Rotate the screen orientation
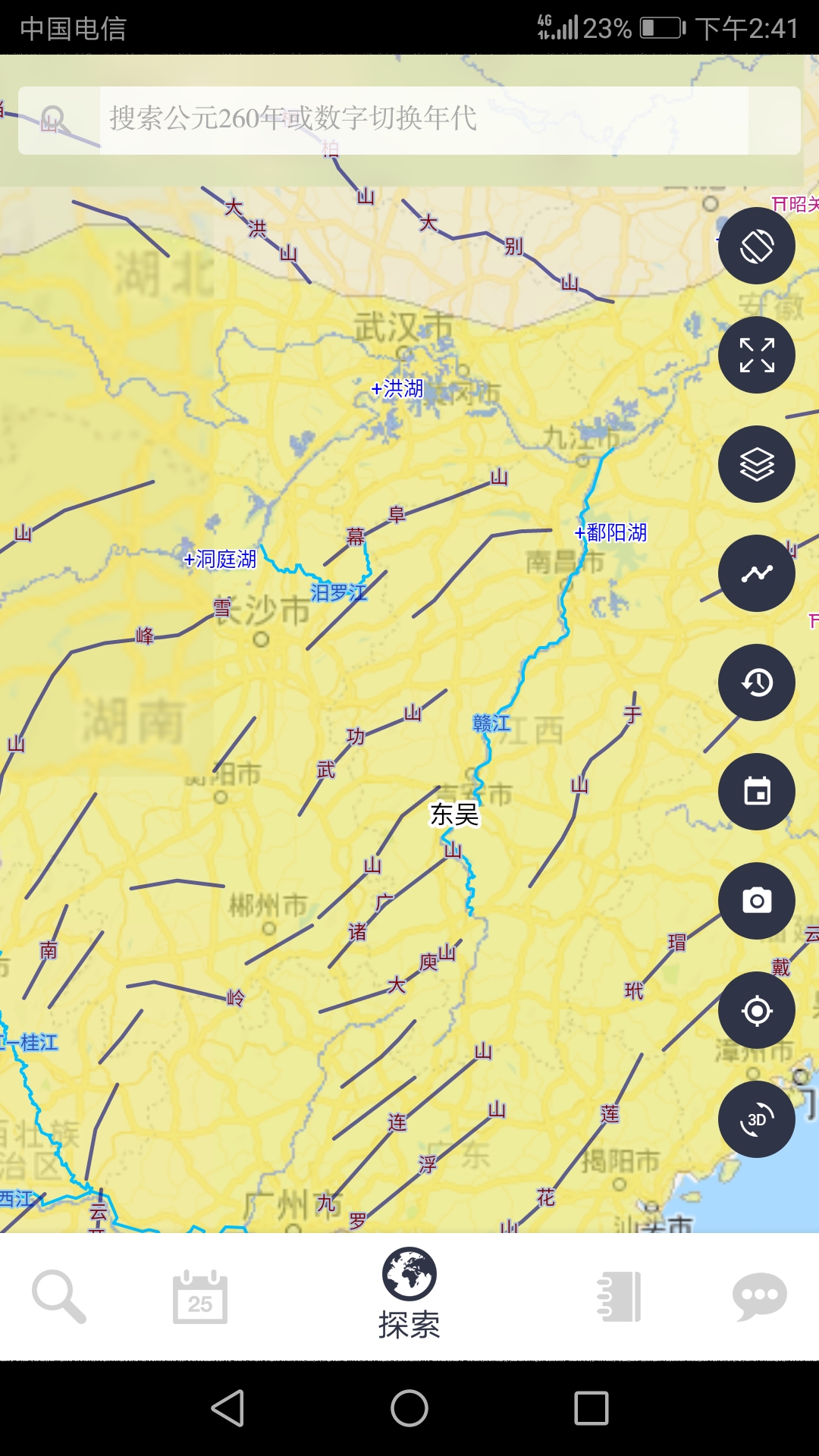Image resolution: width=819 pixels, height=1456 pixels. click(756, 246)
